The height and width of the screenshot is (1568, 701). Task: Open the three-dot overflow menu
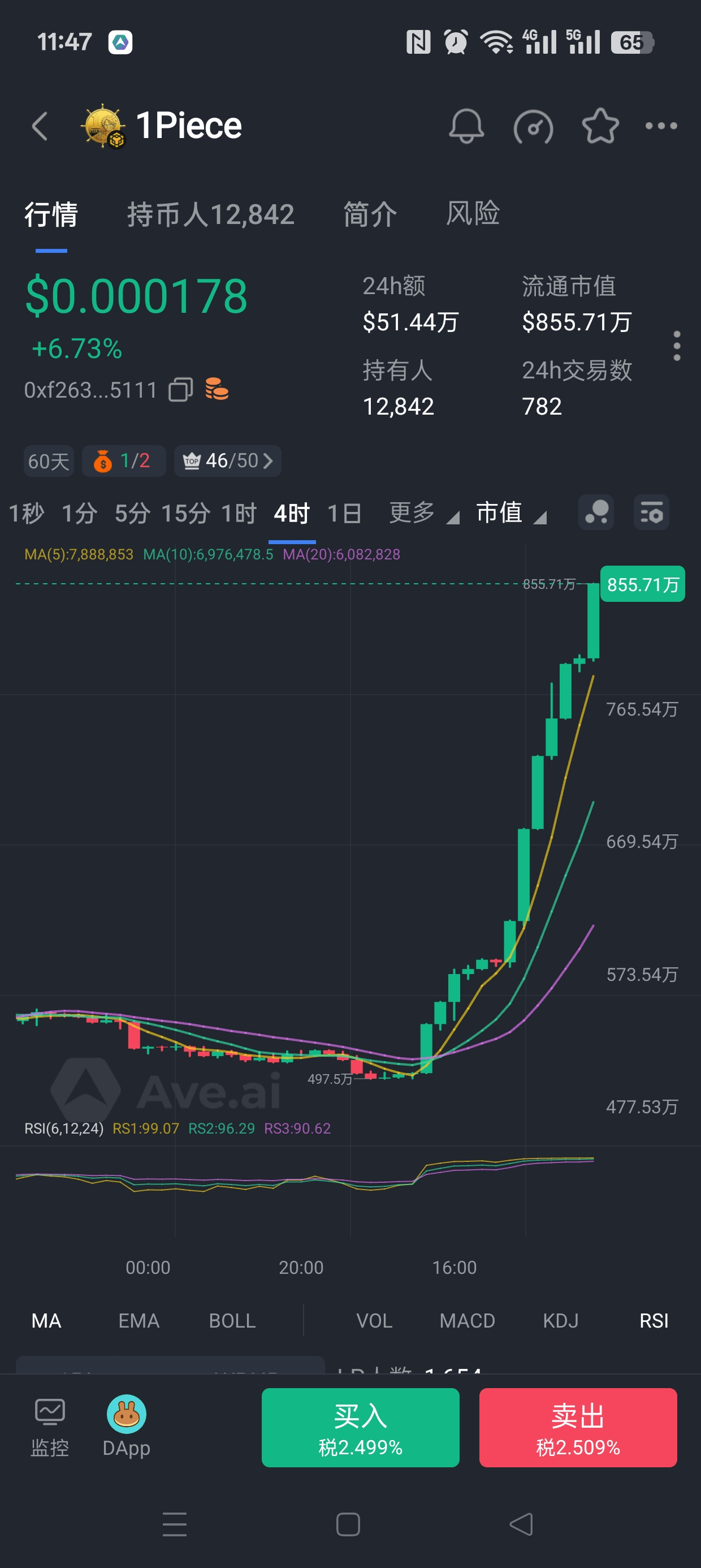coord(661,126)
